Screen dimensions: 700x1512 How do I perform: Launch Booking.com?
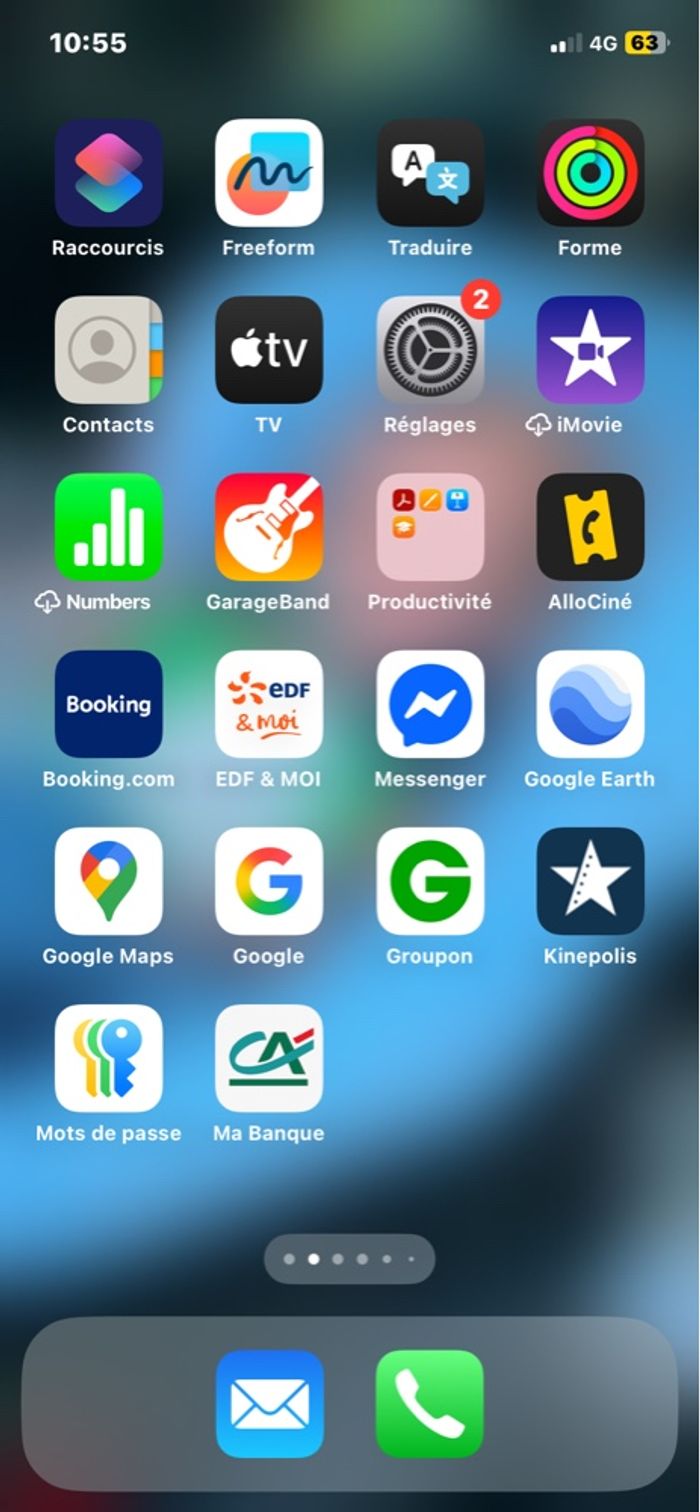(x=108, y=704)
